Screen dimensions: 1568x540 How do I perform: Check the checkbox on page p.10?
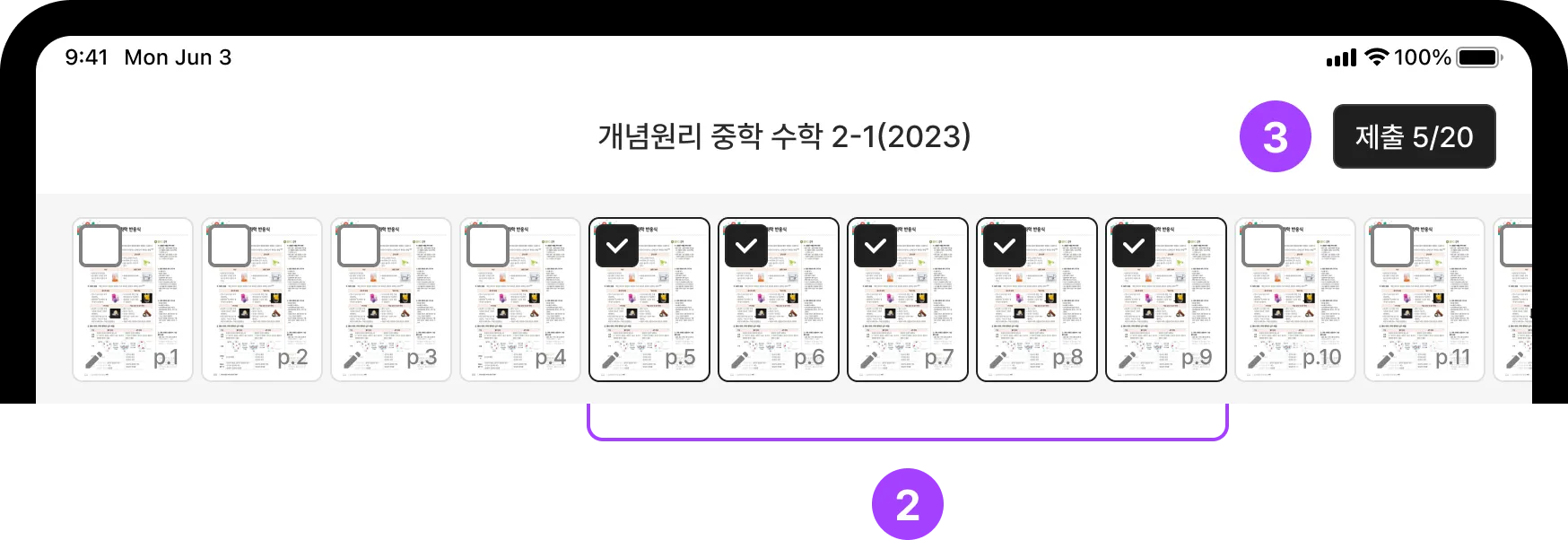[x=1263, y=246]
